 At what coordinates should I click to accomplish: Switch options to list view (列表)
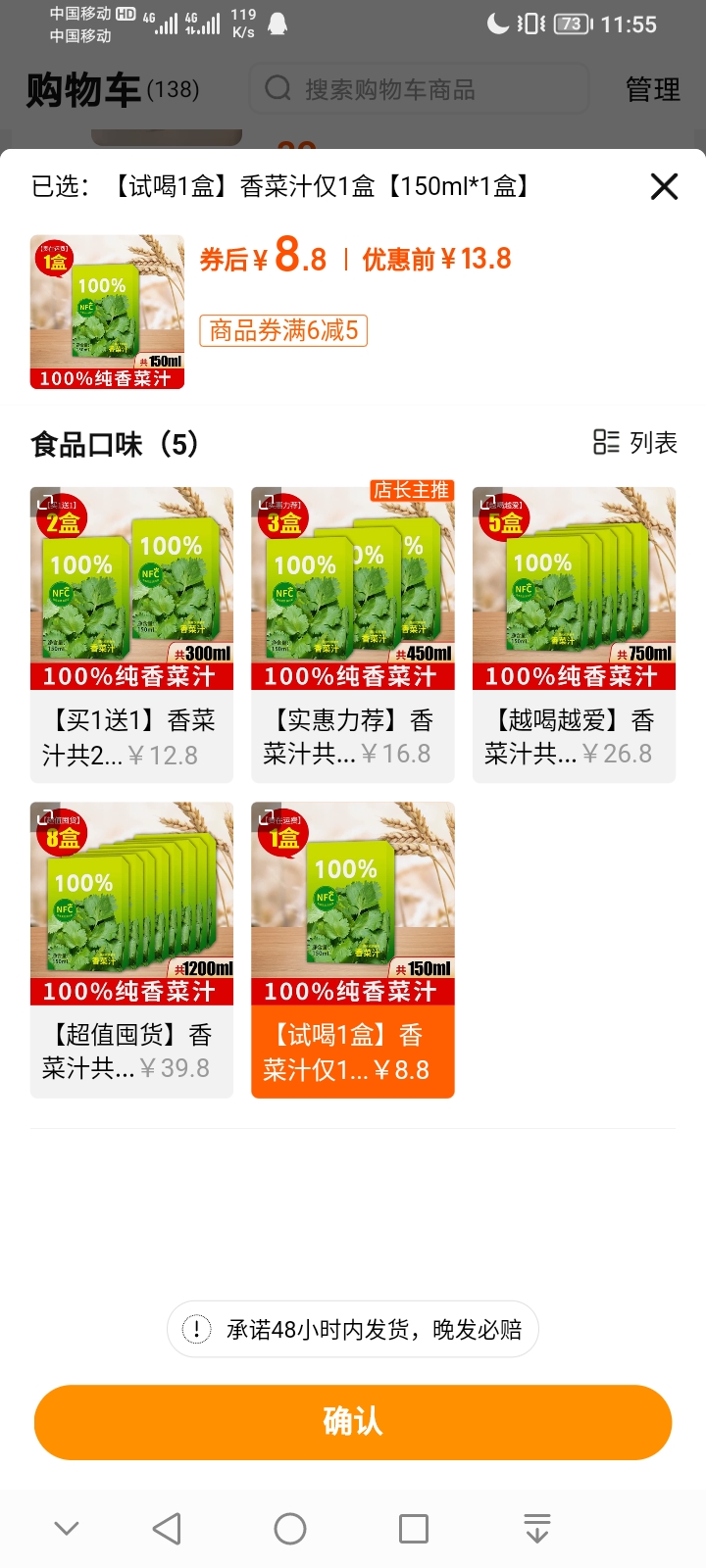point(635,443)
